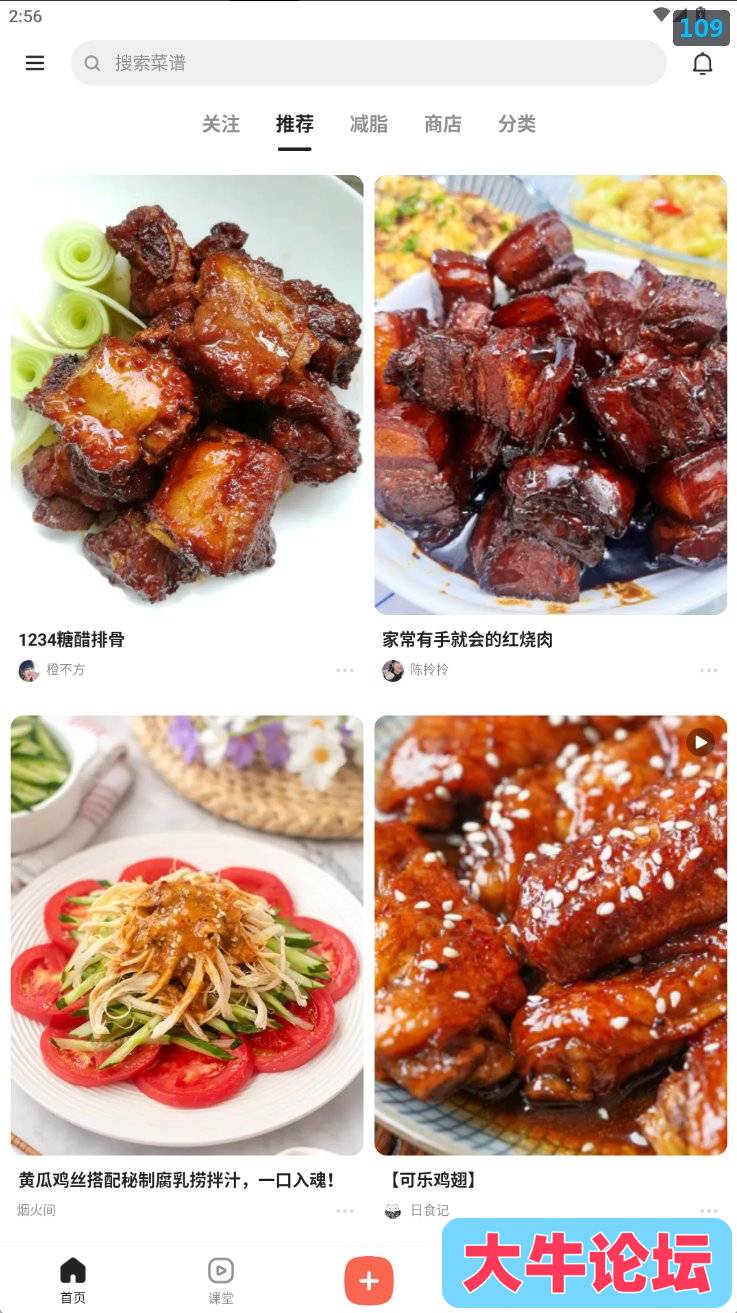Open the hamburger drawer menu
Screen dimensions: 737x1313
[35, 63]
